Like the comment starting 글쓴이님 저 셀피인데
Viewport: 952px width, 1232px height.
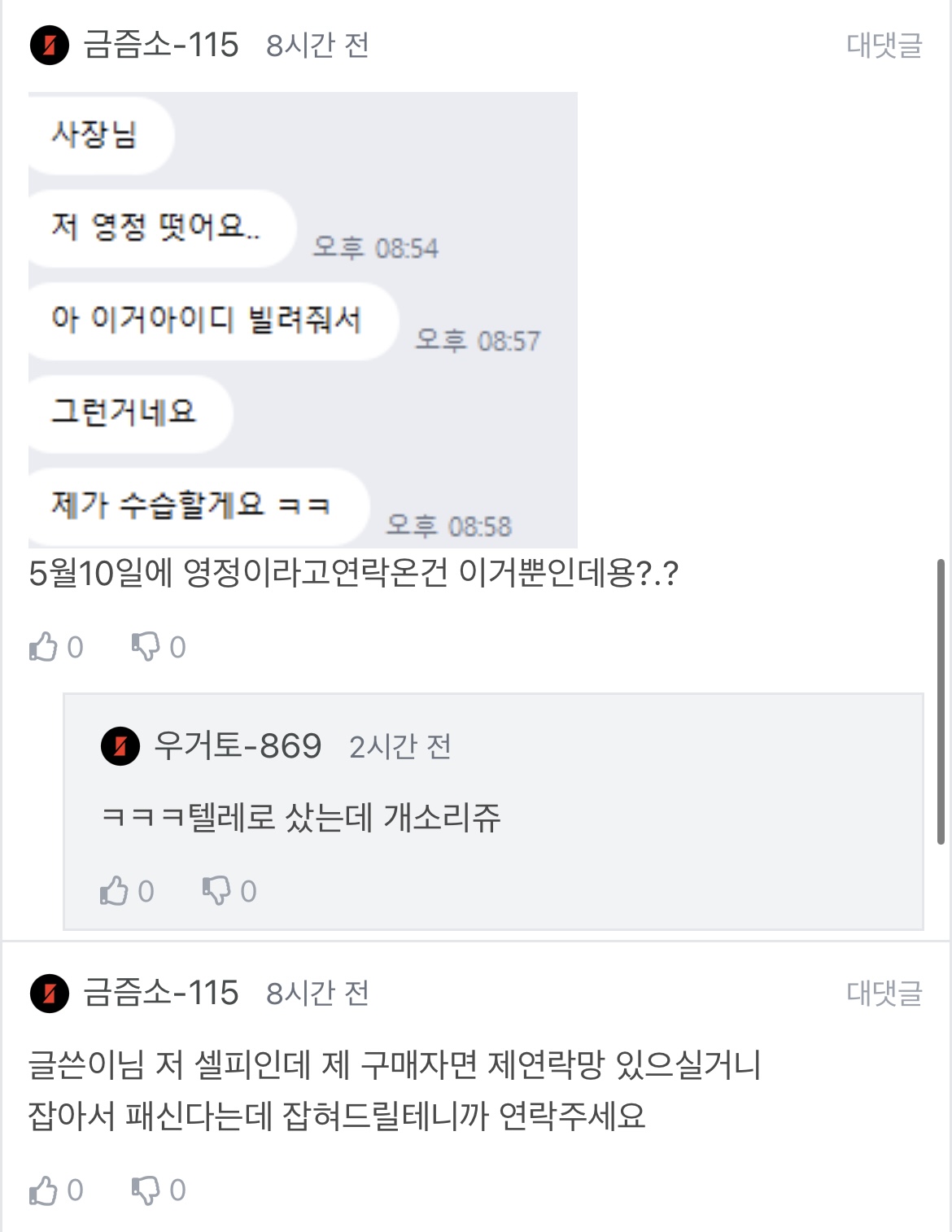pos(44,1190)
